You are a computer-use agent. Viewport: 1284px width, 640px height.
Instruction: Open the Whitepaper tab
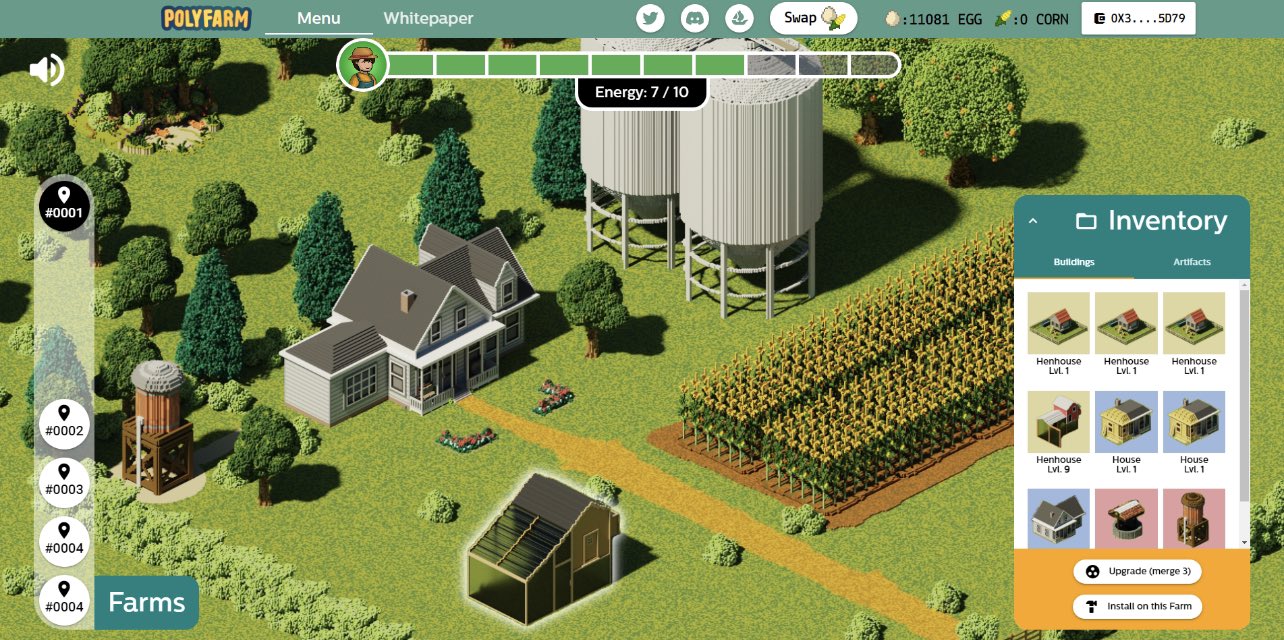pos(428,18)
